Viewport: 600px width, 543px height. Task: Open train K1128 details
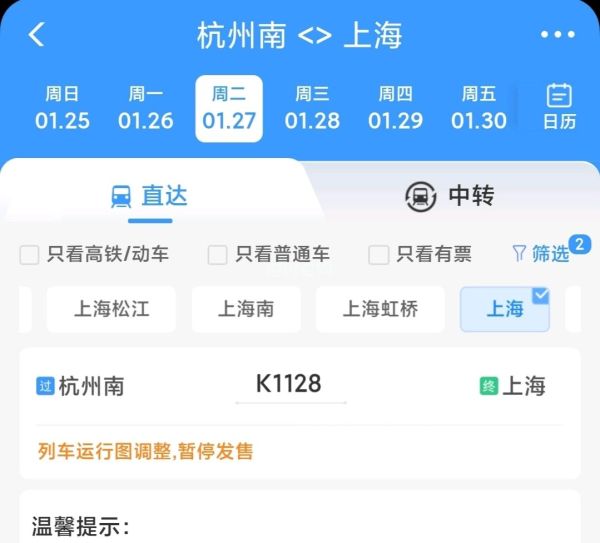point(289,385)
